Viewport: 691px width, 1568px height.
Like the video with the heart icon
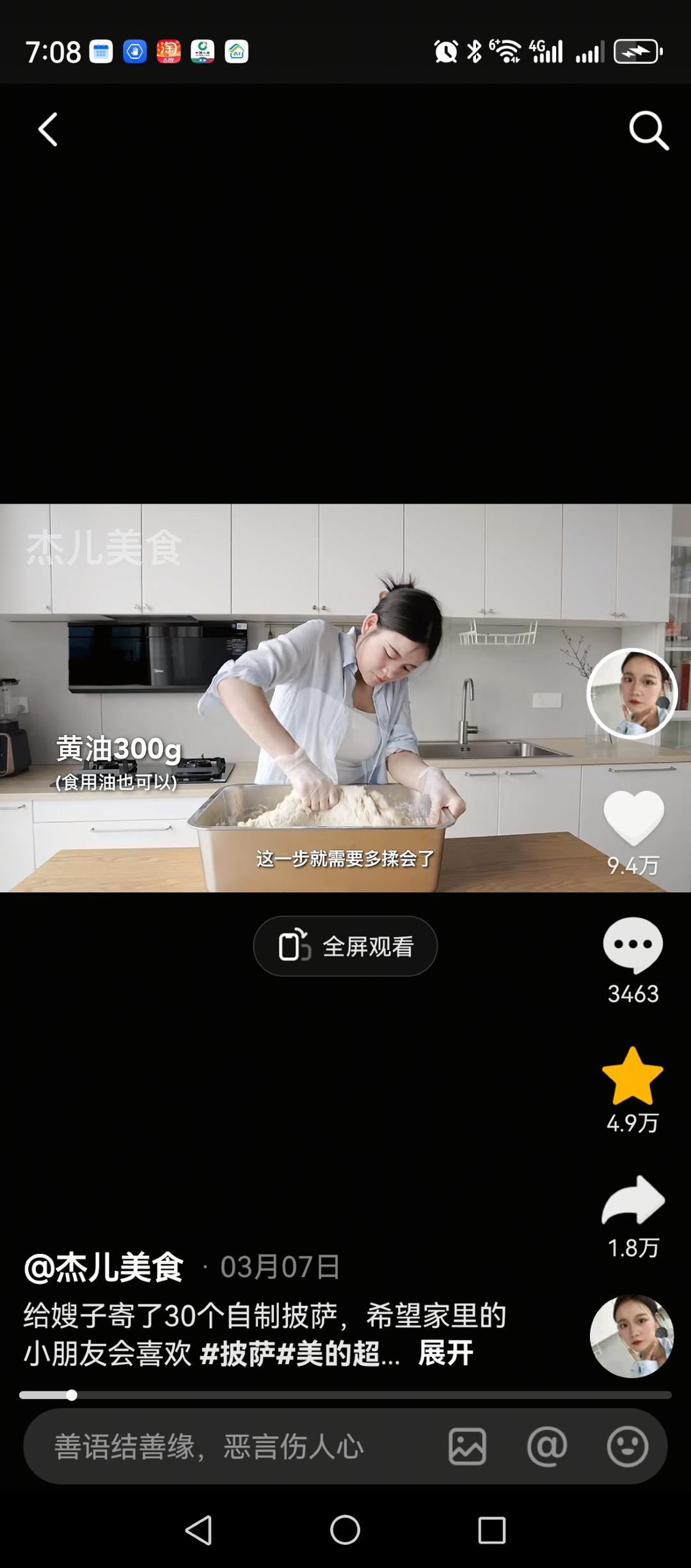pos(633,819)
